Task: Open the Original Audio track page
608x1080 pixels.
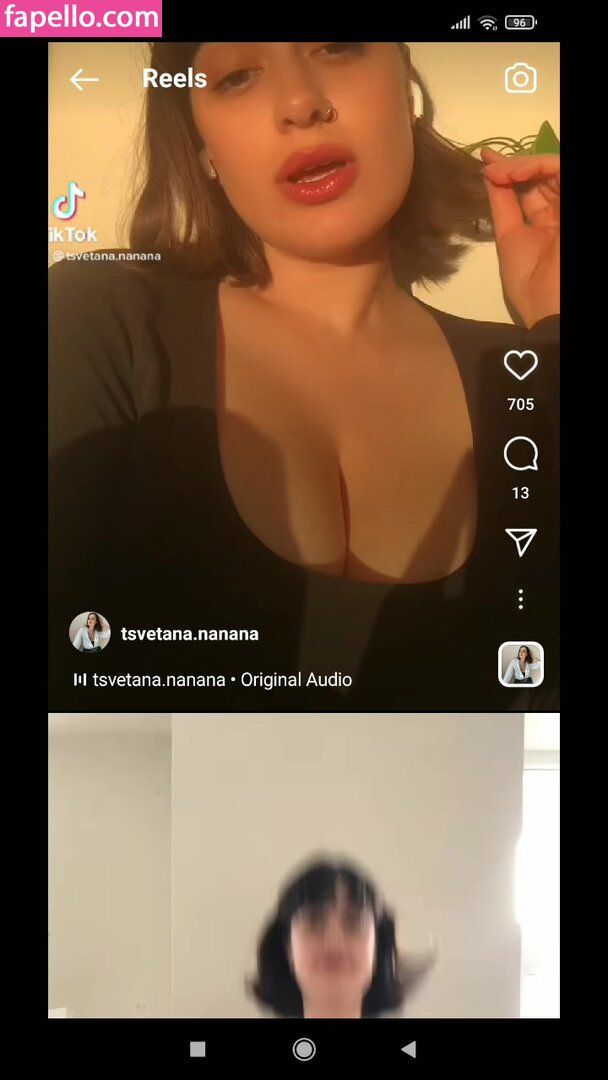Action: click(213, 680)
